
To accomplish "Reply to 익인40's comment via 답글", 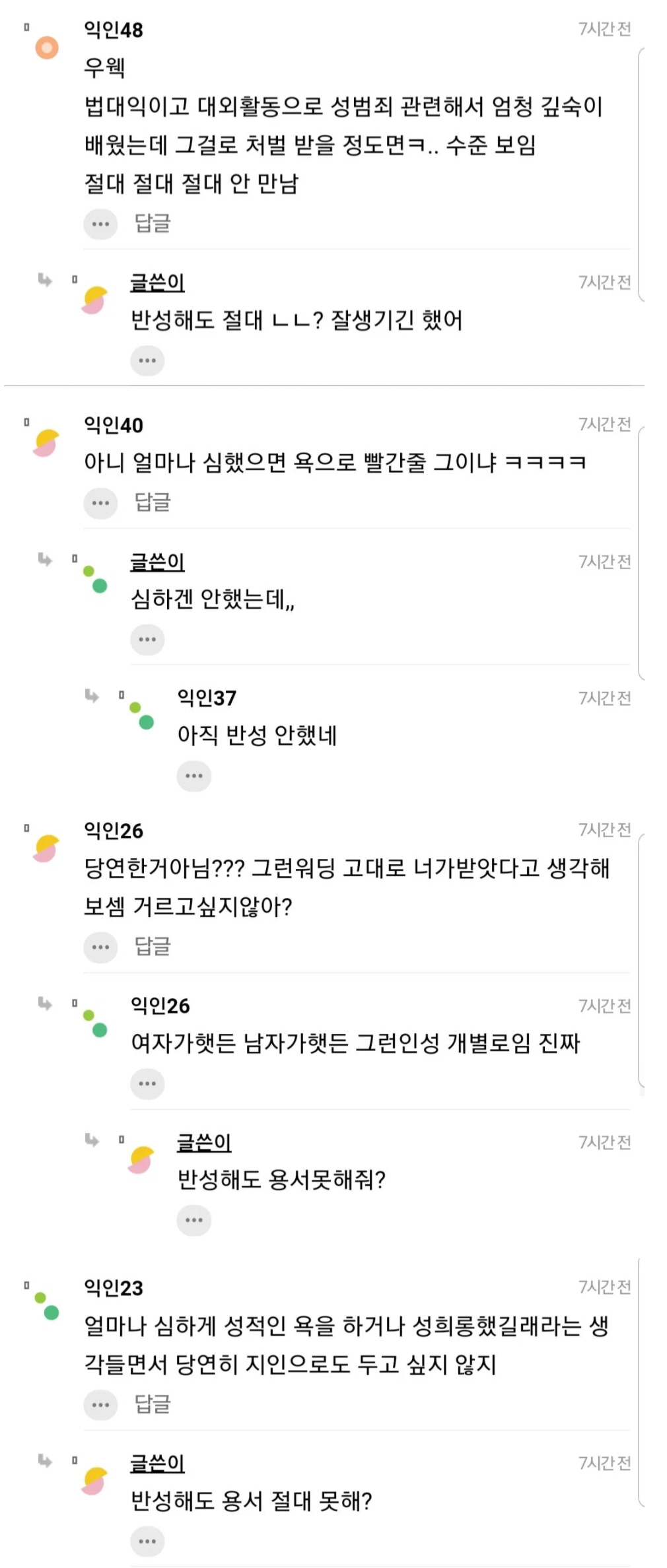I will point(153,502).
